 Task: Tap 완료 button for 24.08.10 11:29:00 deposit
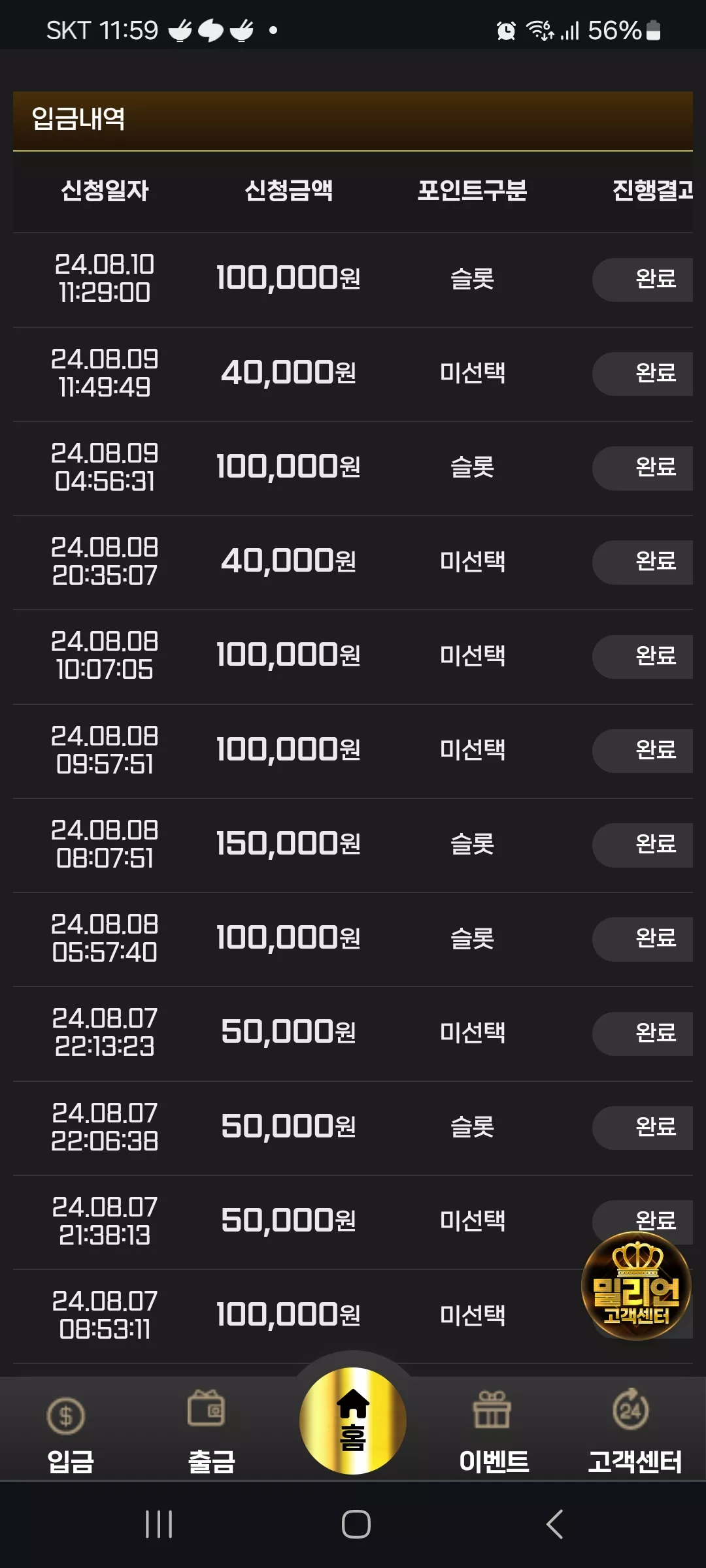pyautogui.click(x=643, y=280)
